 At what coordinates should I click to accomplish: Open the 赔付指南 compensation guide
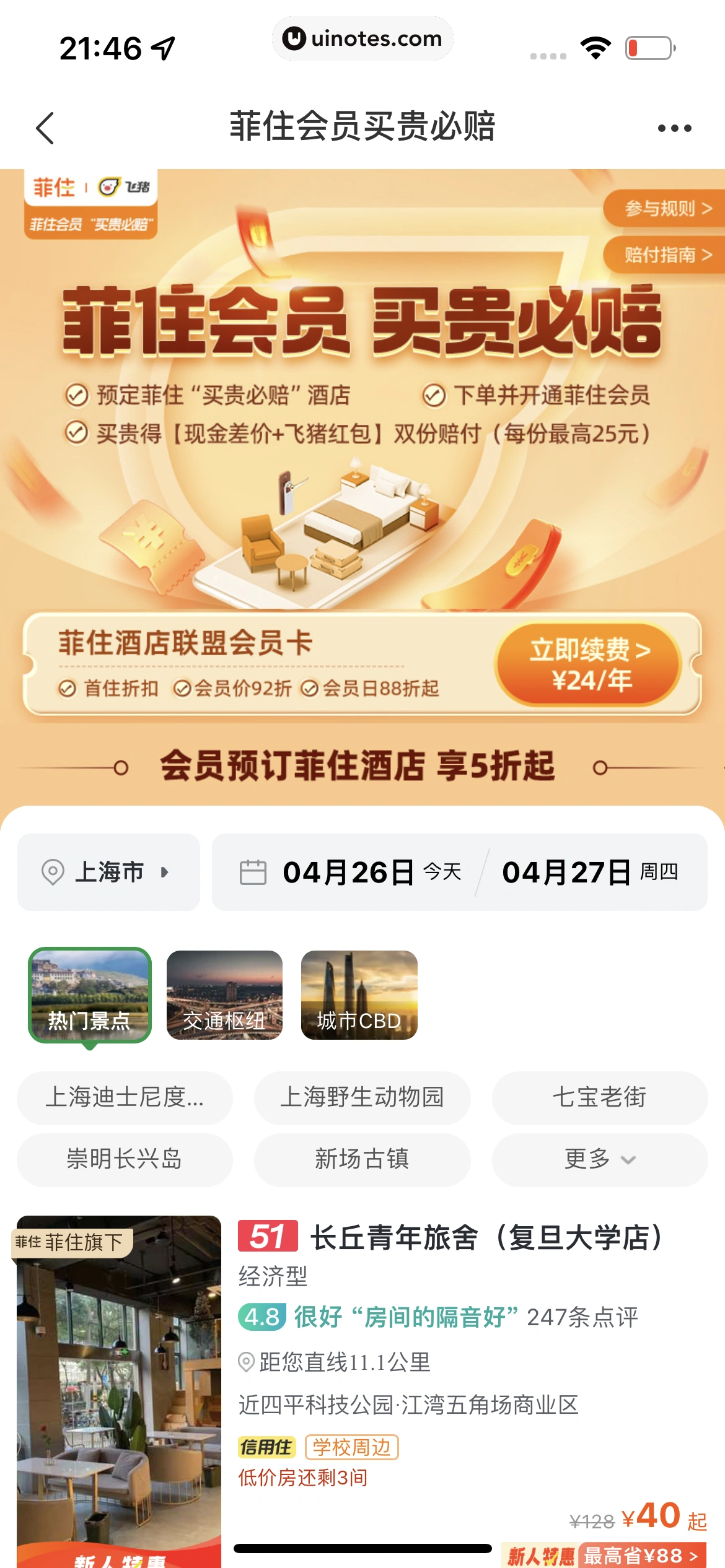[667, 255]
